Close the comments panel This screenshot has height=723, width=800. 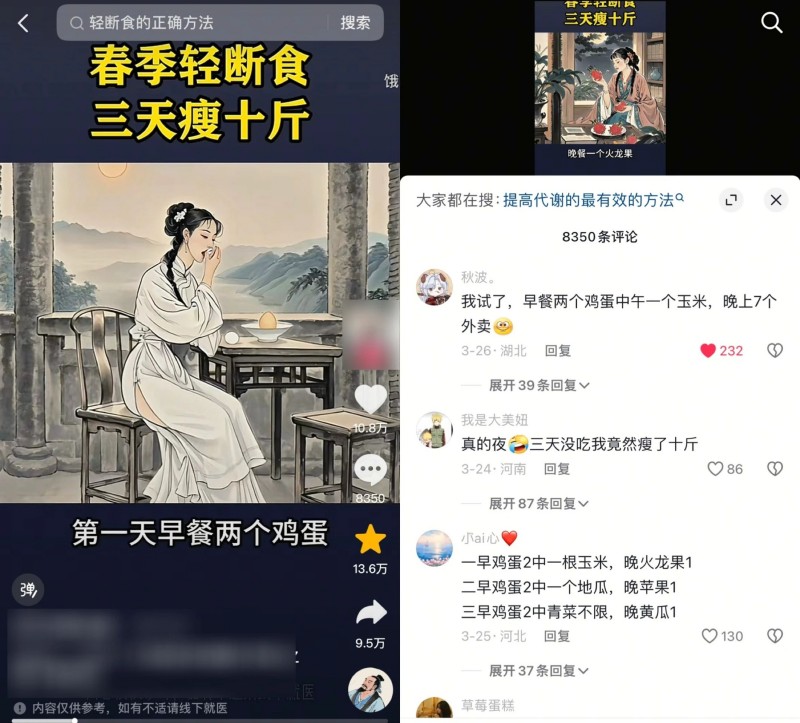tap(776, 200)
